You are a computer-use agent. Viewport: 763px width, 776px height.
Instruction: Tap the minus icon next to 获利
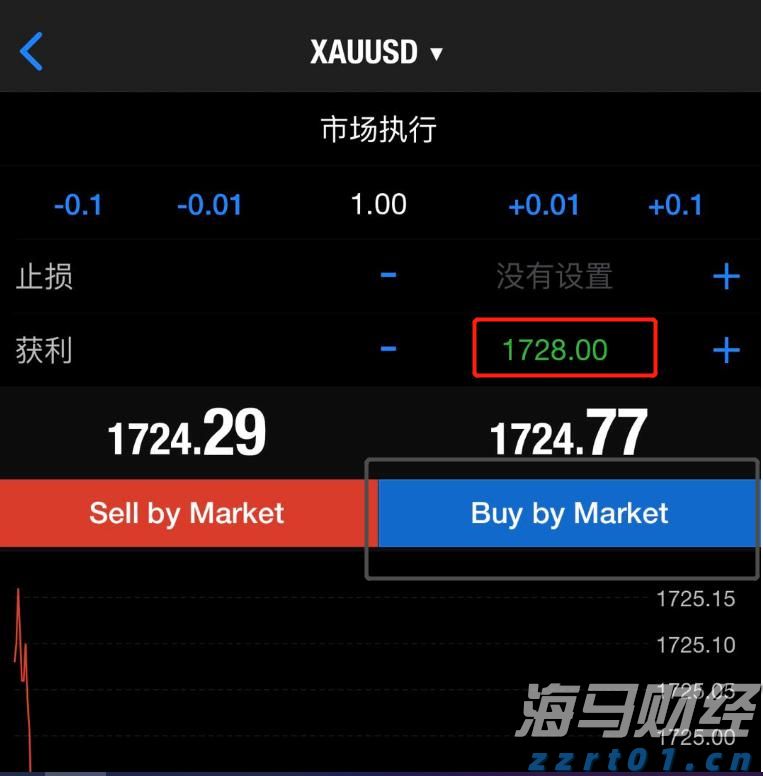click(x=388, y=349)
